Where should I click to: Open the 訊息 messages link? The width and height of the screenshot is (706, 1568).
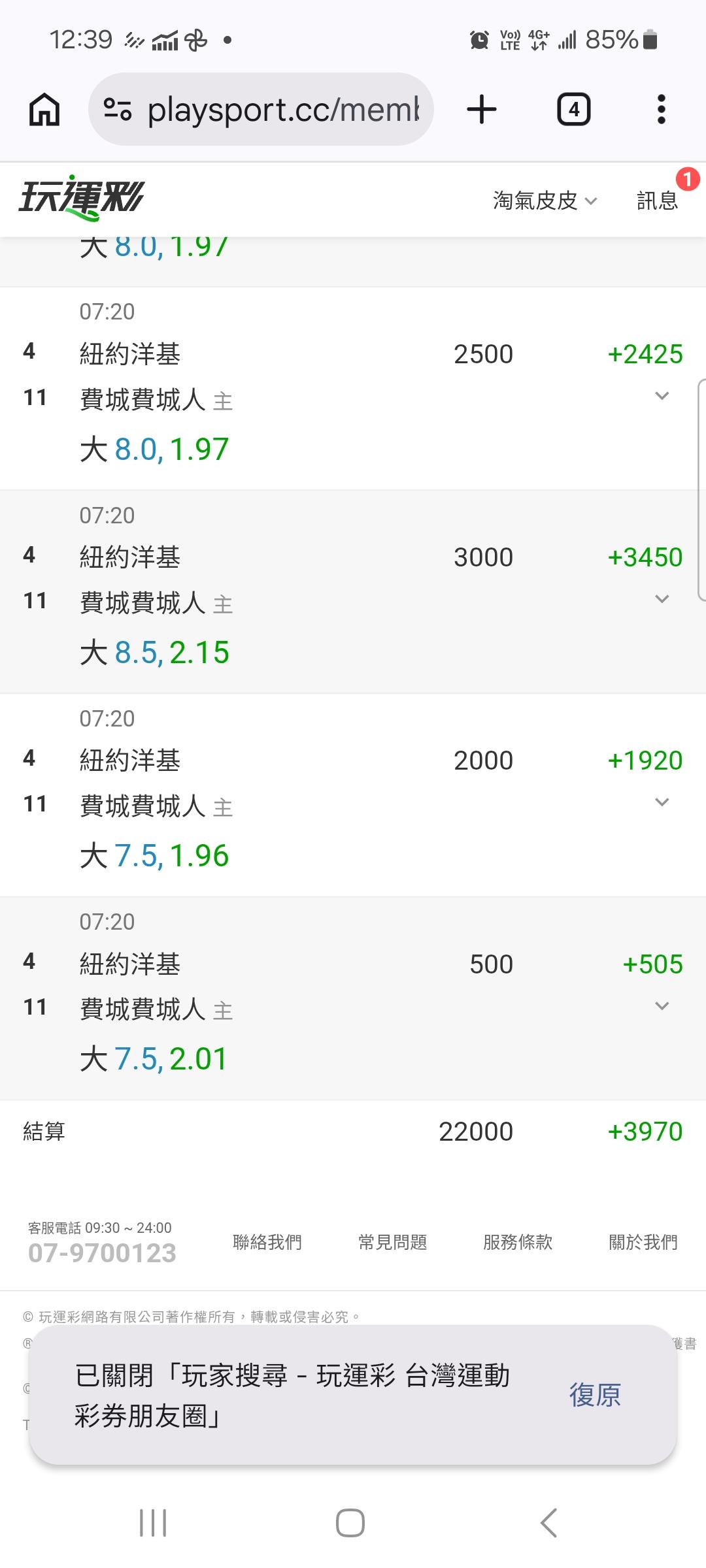(657, 200)
